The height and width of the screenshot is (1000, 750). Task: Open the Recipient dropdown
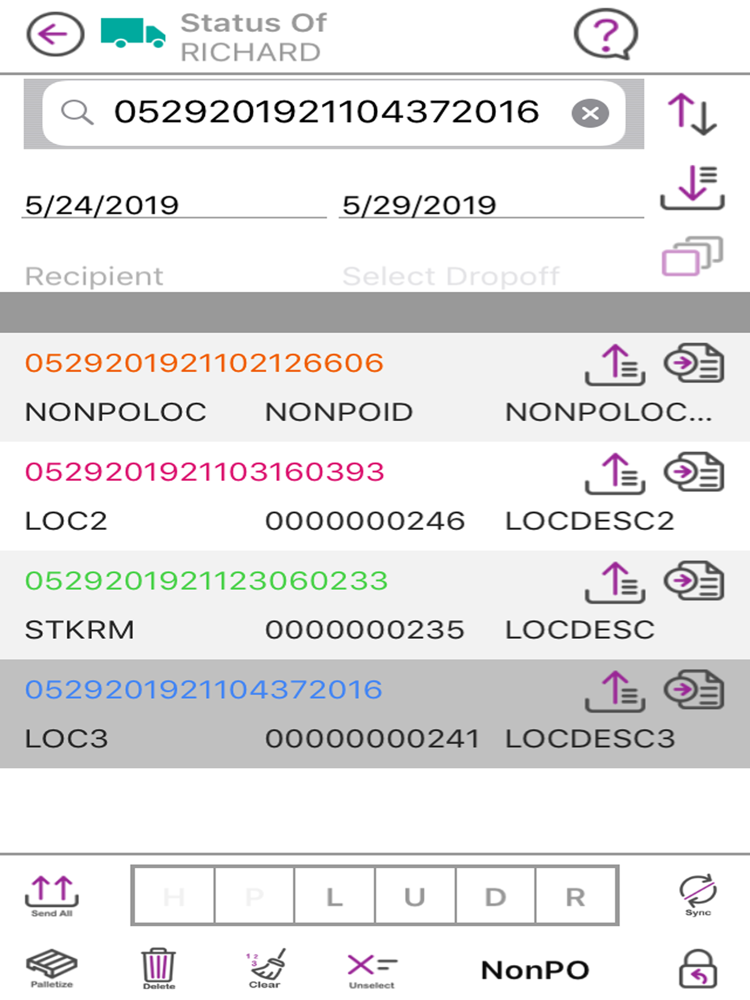tap(95, 276)
